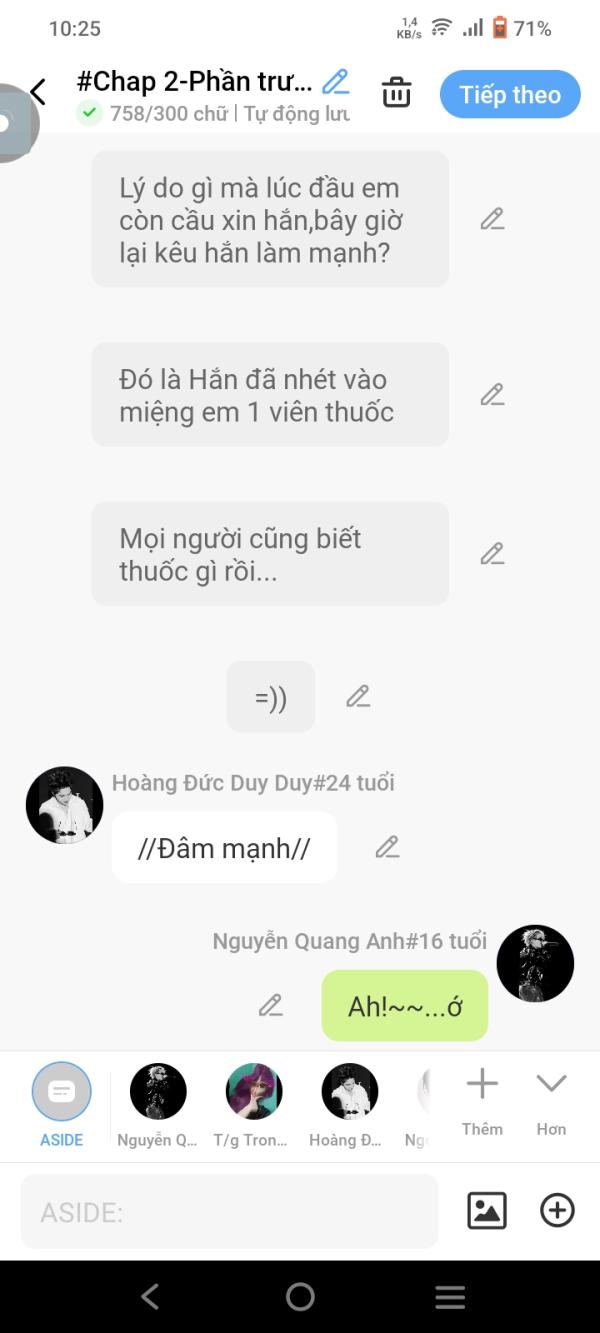Edit the chapter title with pencil icon
600x1333 pixels.
336,81
